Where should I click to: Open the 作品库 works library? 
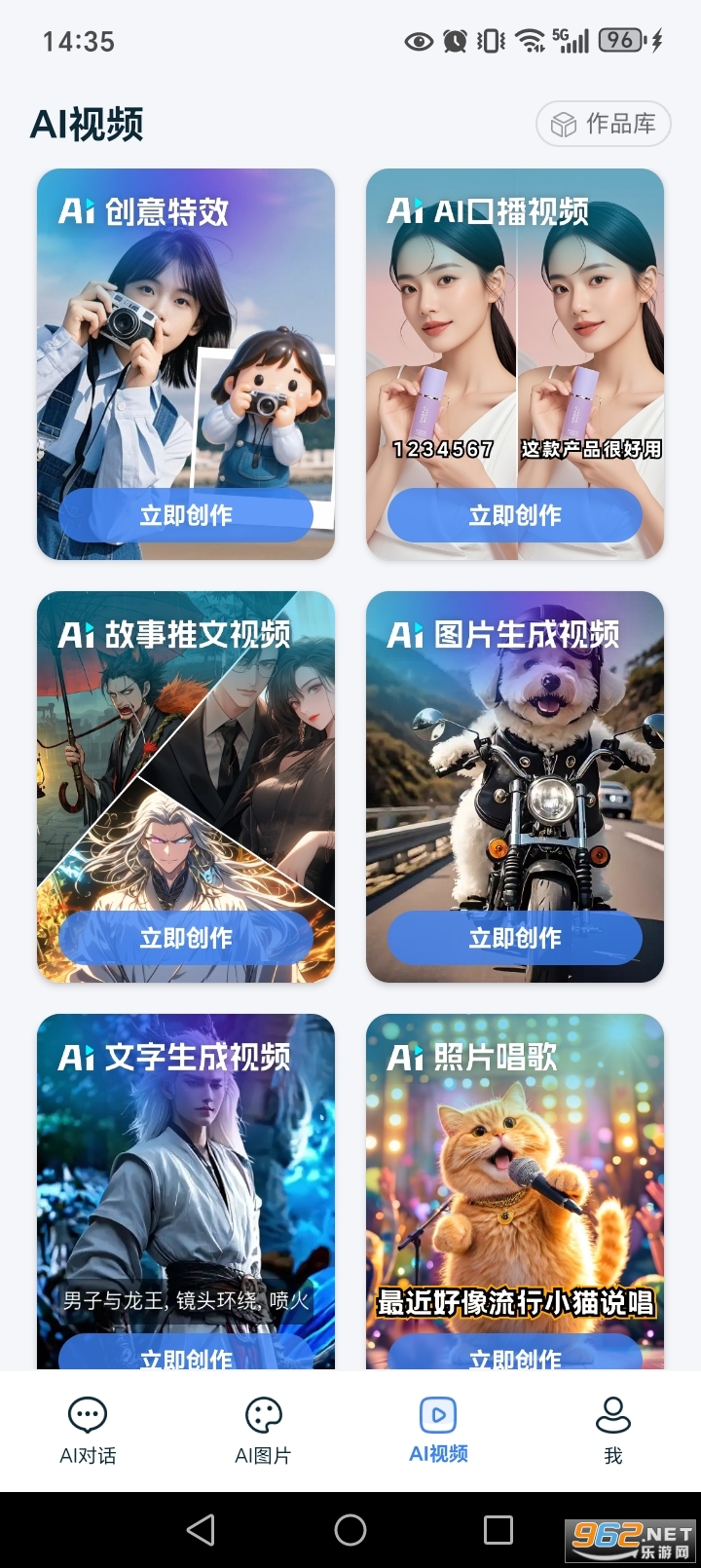[603, 124]
